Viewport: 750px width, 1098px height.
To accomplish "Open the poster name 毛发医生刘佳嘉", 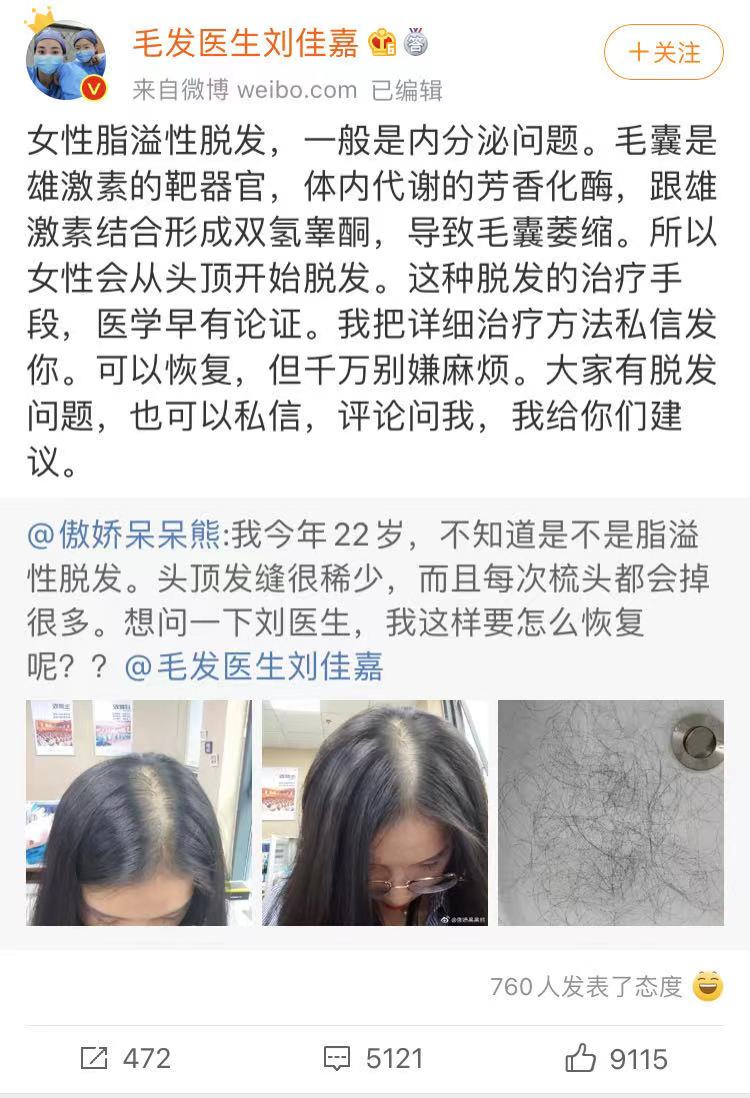I will 246,43.
